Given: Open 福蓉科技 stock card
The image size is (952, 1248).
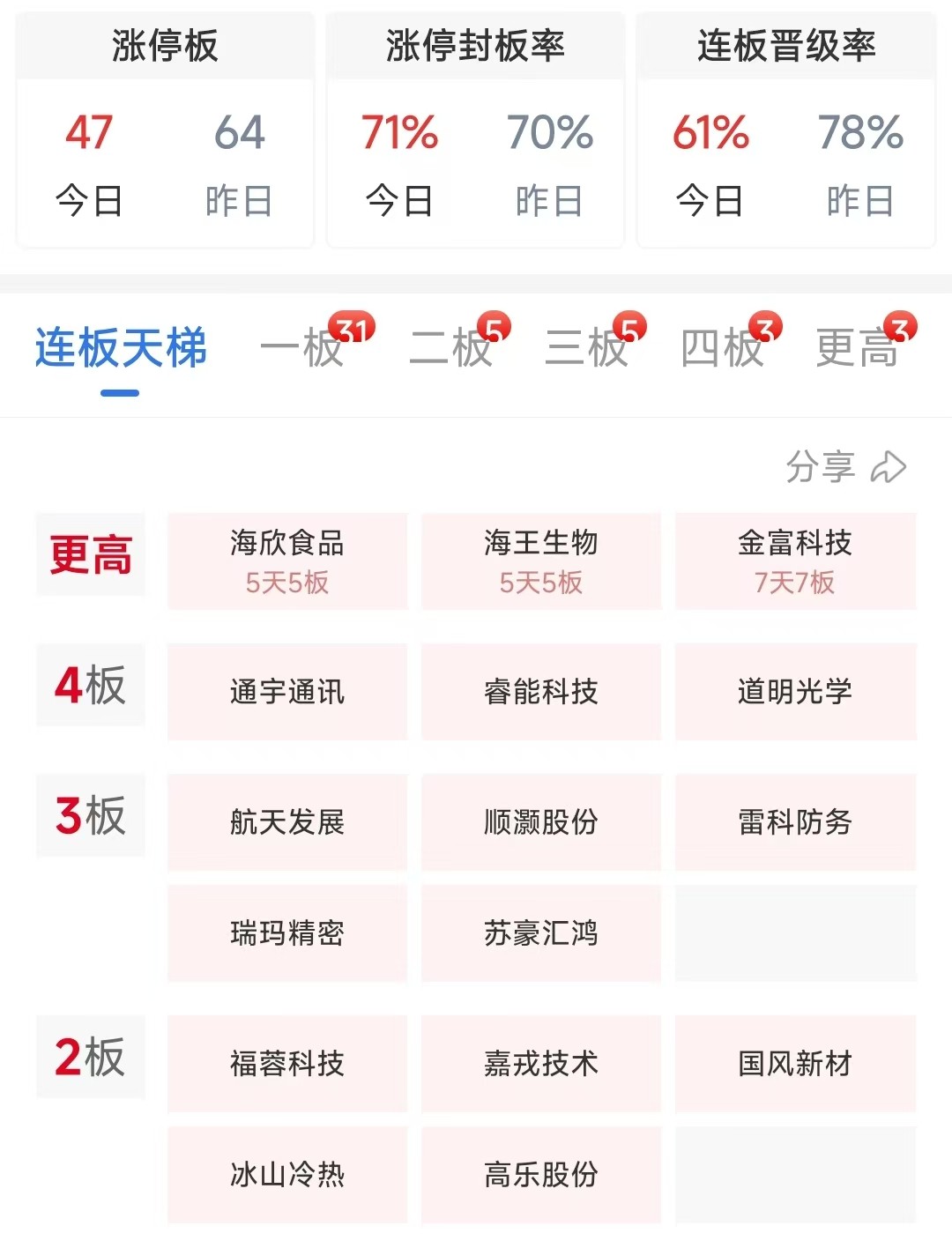Looking at the screenshot, I should (287, 1064).
